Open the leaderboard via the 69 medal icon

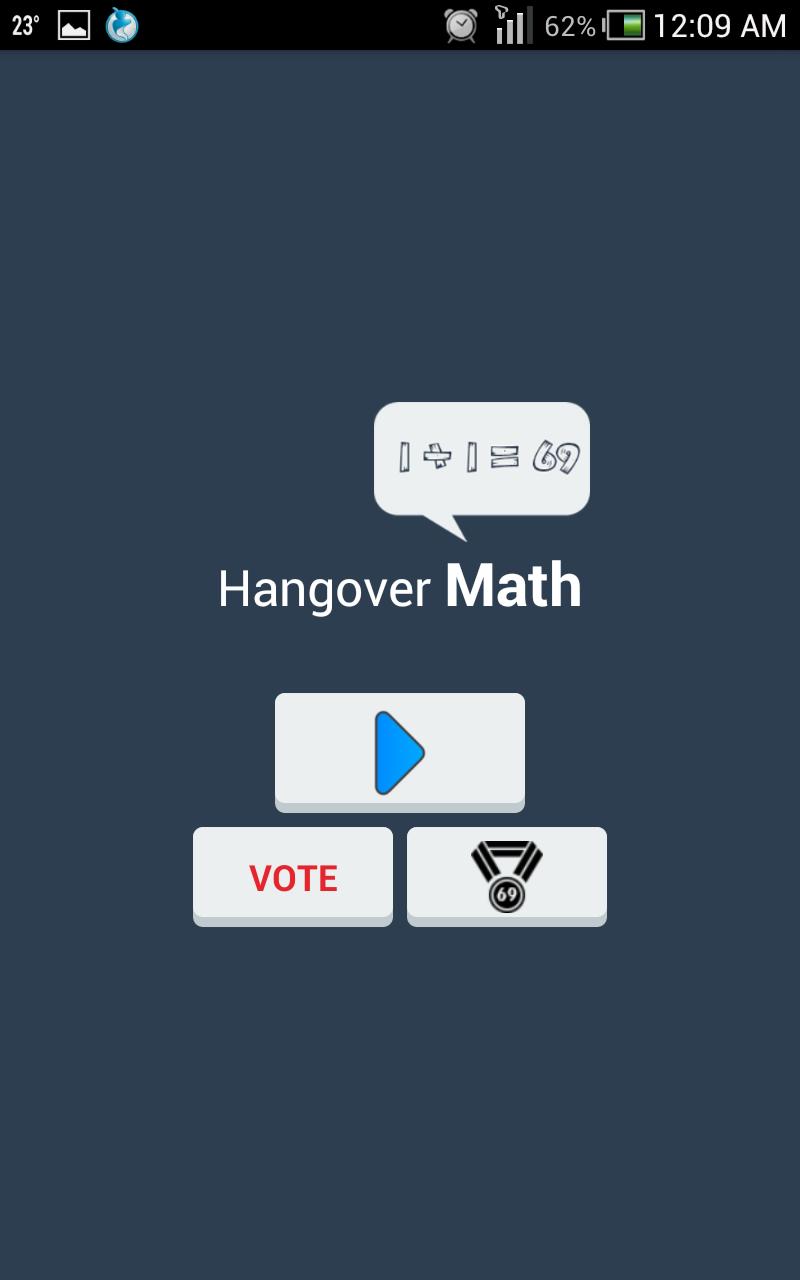pyautogui.click(x=505, y=876)
